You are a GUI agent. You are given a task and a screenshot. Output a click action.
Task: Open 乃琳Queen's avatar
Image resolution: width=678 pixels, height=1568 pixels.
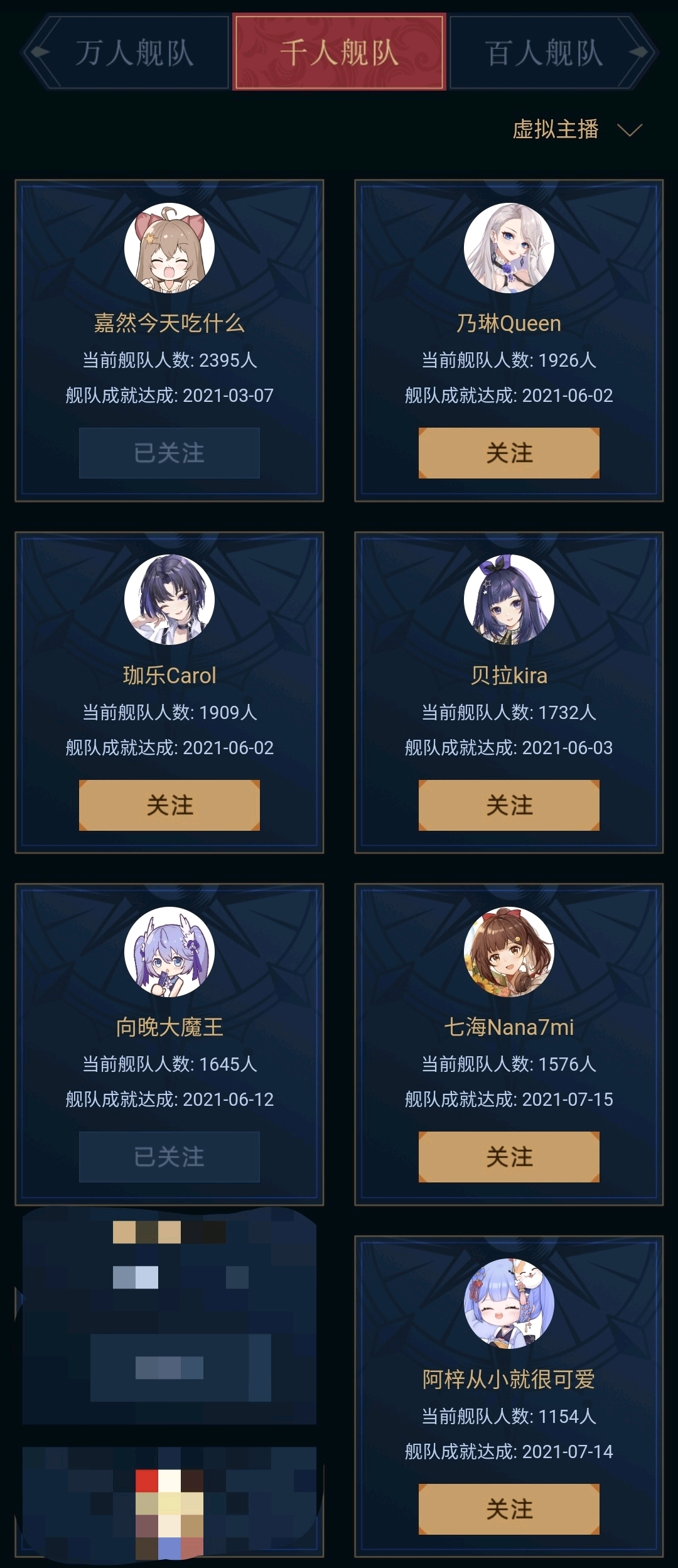(x=509, y=248)
